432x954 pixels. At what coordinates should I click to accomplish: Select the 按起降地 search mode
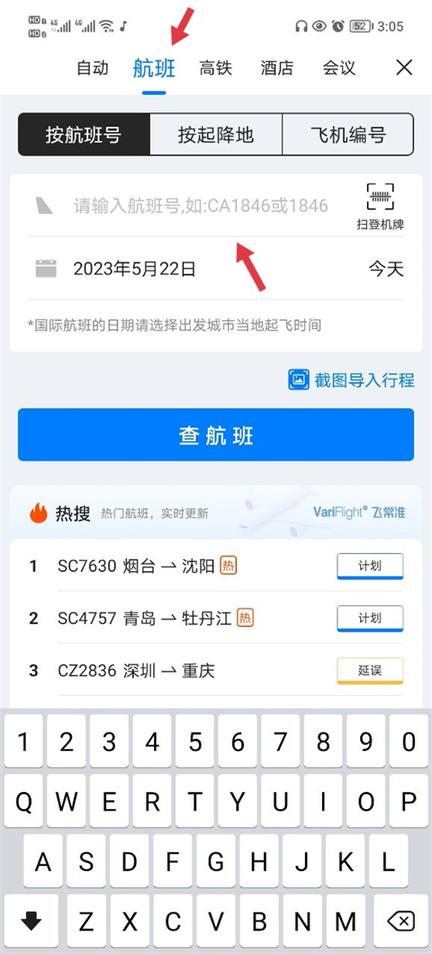[x=215, y=134]
